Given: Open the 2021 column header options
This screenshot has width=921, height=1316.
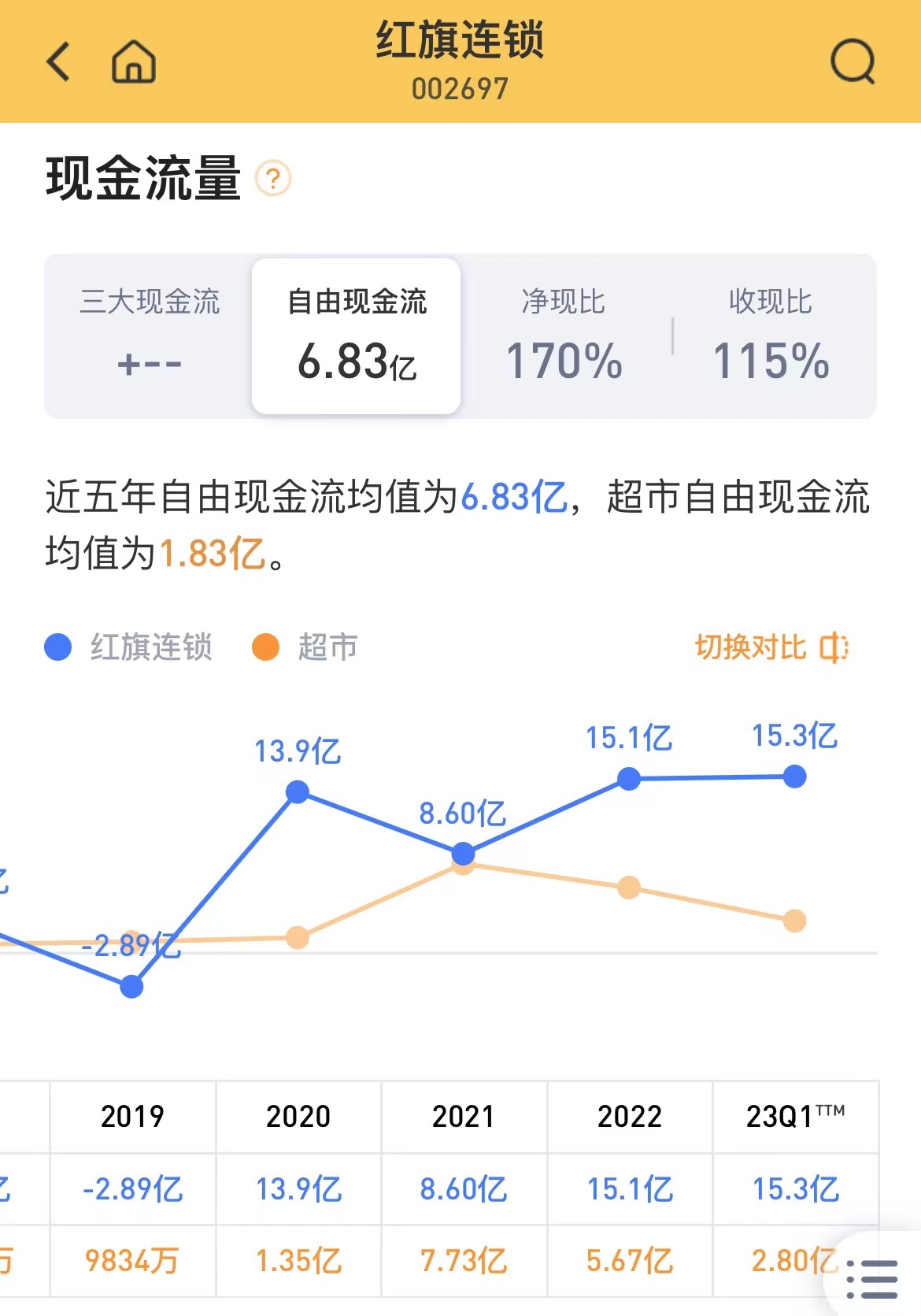Looking at the screenshot, I should (463, 1115).
